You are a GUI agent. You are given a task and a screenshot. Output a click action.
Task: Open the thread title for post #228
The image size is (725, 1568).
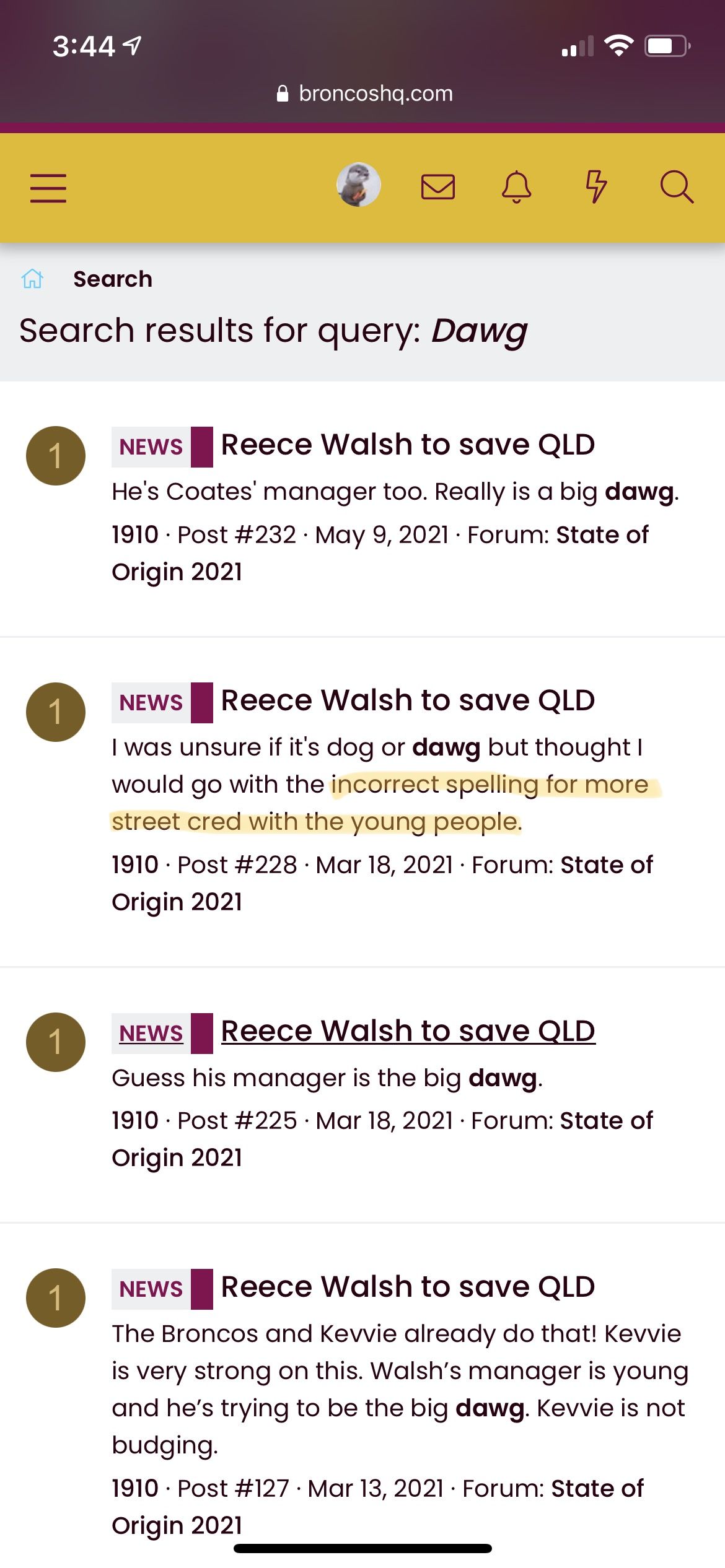[x=408, y=700]
